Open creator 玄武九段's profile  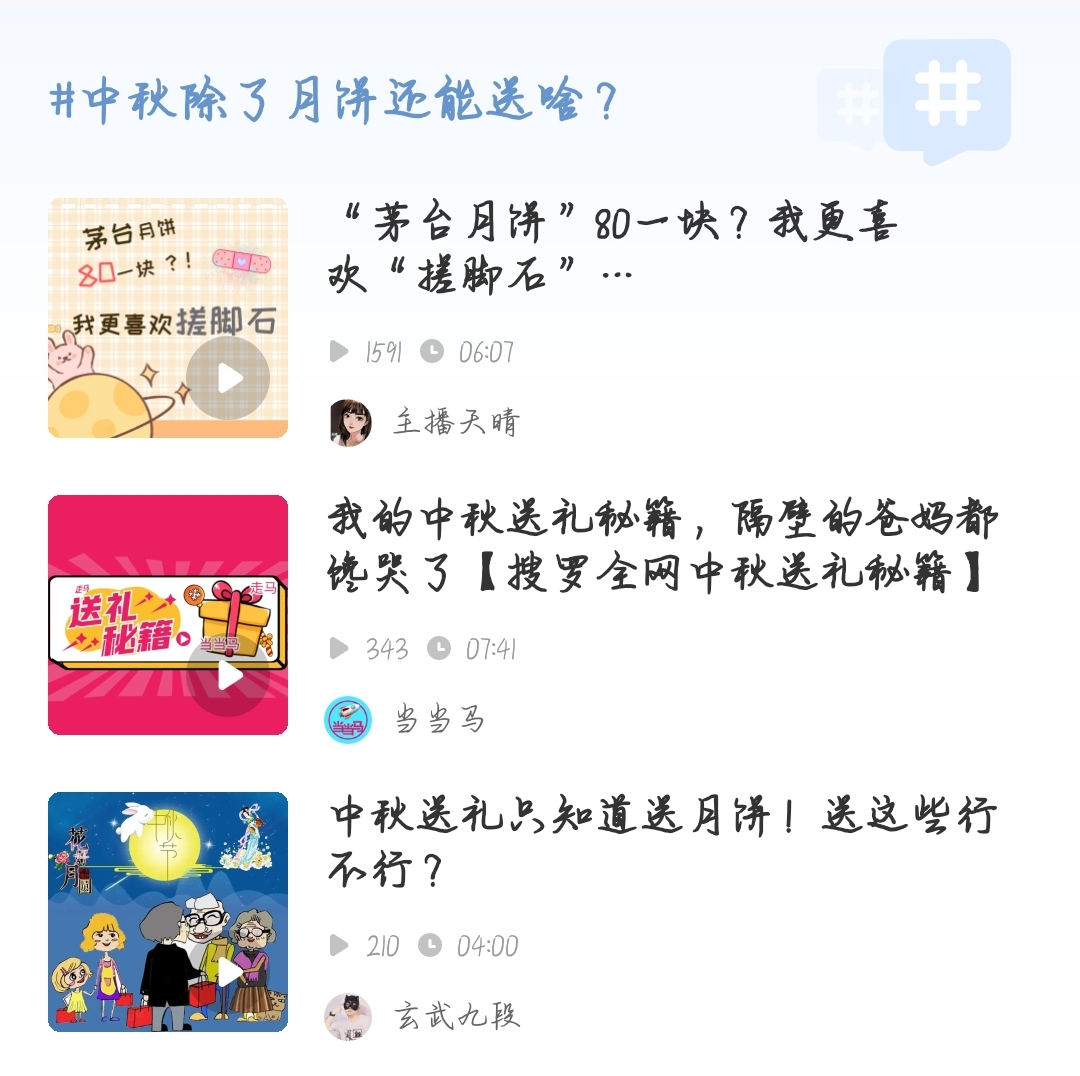pyautogui.click(x=455, y=1017)
